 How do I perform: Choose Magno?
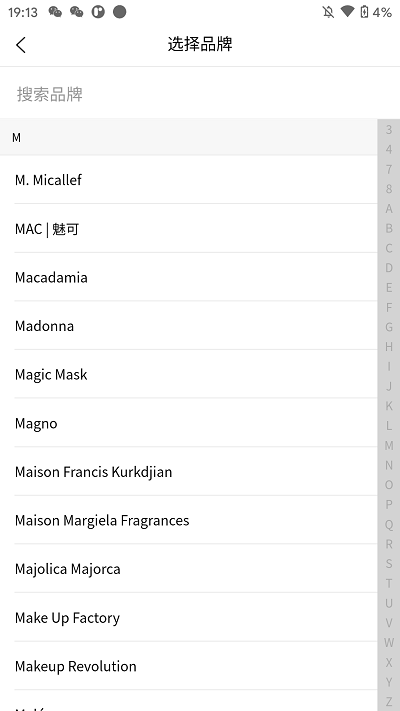[189, 424]
